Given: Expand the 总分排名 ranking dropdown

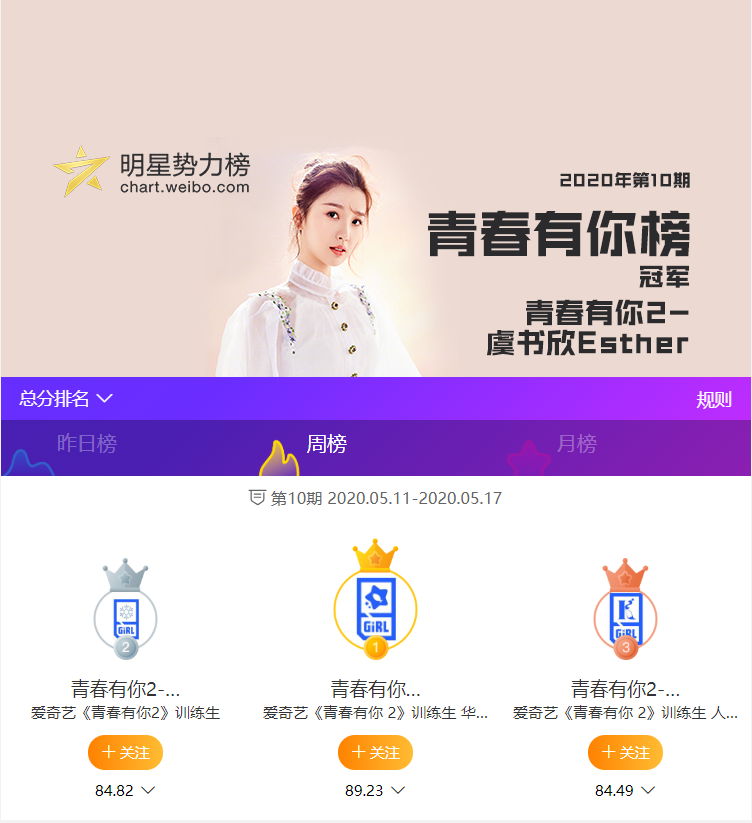Looking at the screenshot, I should [x=66, y=399].
